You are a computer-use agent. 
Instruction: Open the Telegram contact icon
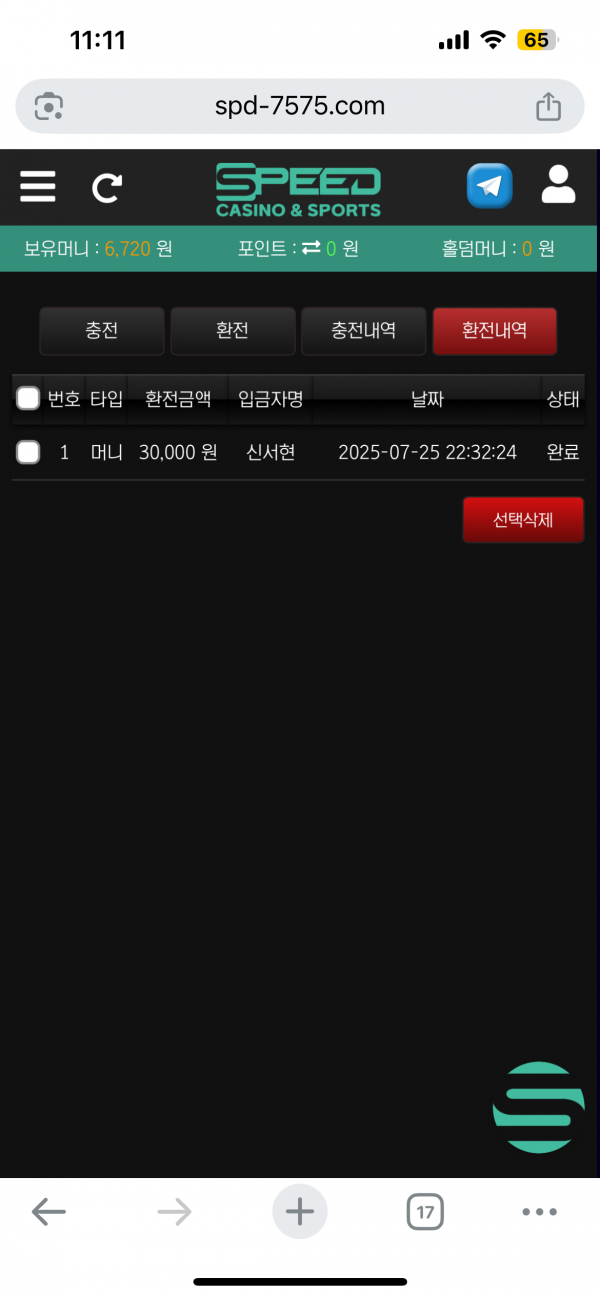(x=489, y=186)
